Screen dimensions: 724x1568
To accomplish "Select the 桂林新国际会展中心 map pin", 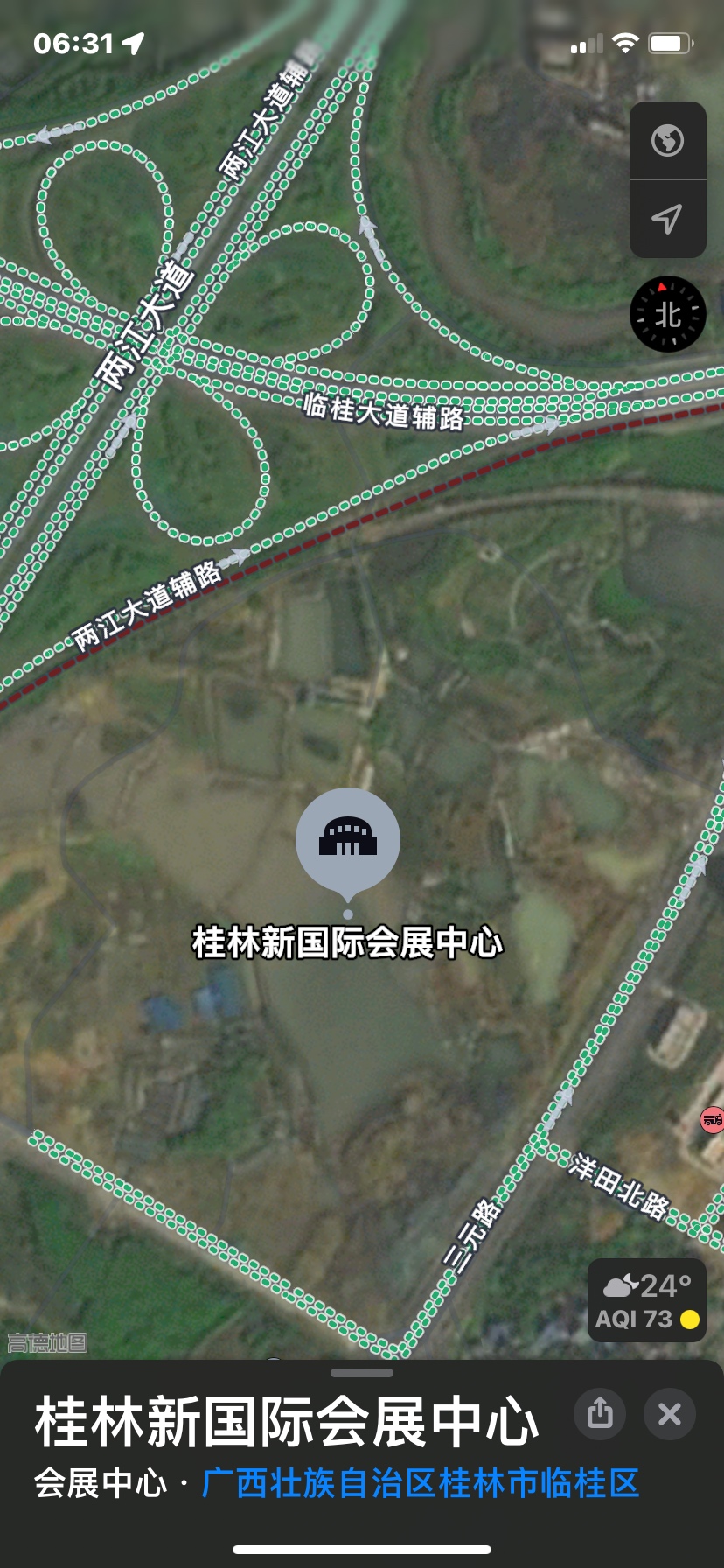I will [x=348, y=841].
